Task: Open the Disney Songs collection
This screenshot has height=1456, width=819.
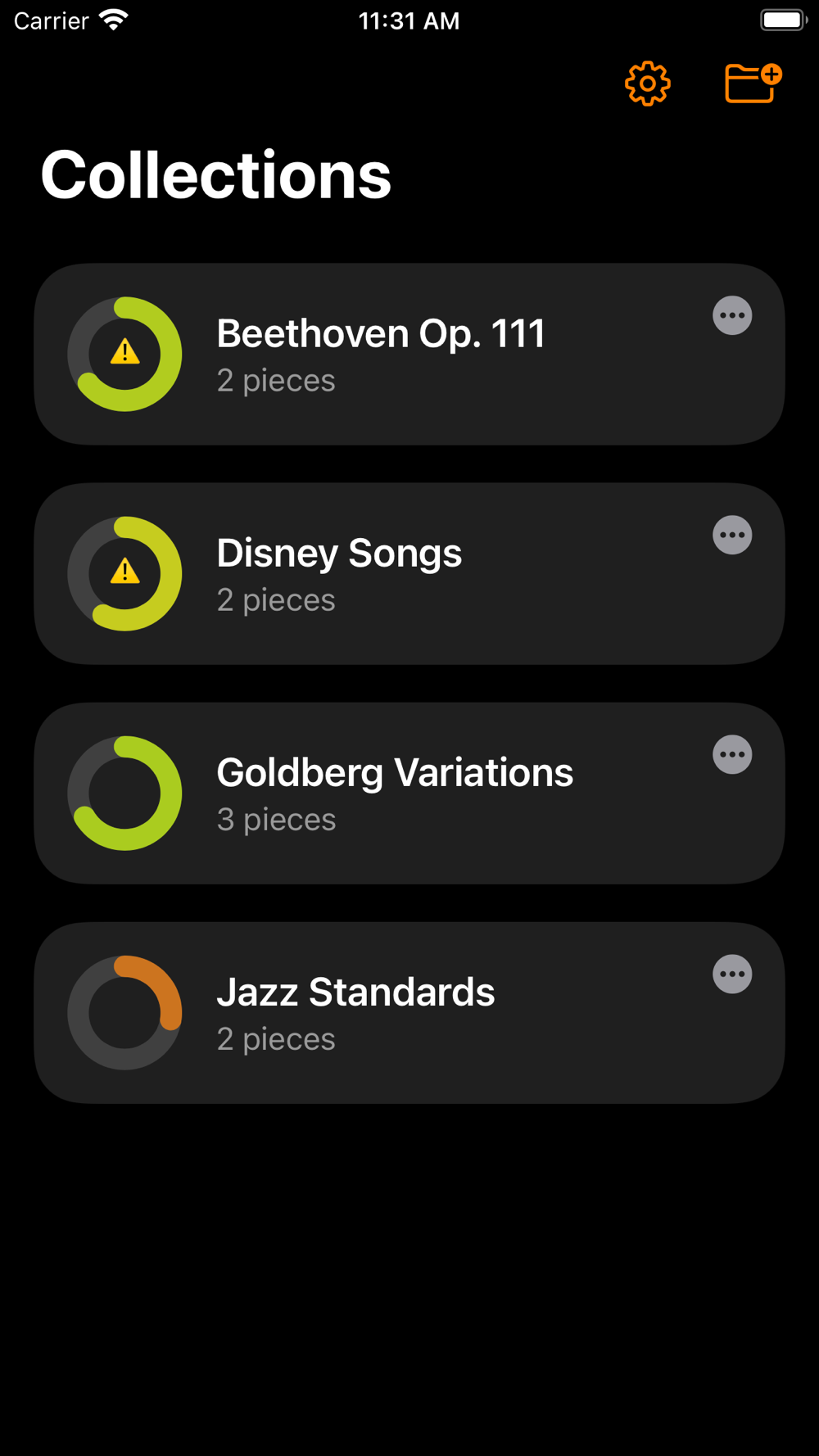Action: click(409, 574)
